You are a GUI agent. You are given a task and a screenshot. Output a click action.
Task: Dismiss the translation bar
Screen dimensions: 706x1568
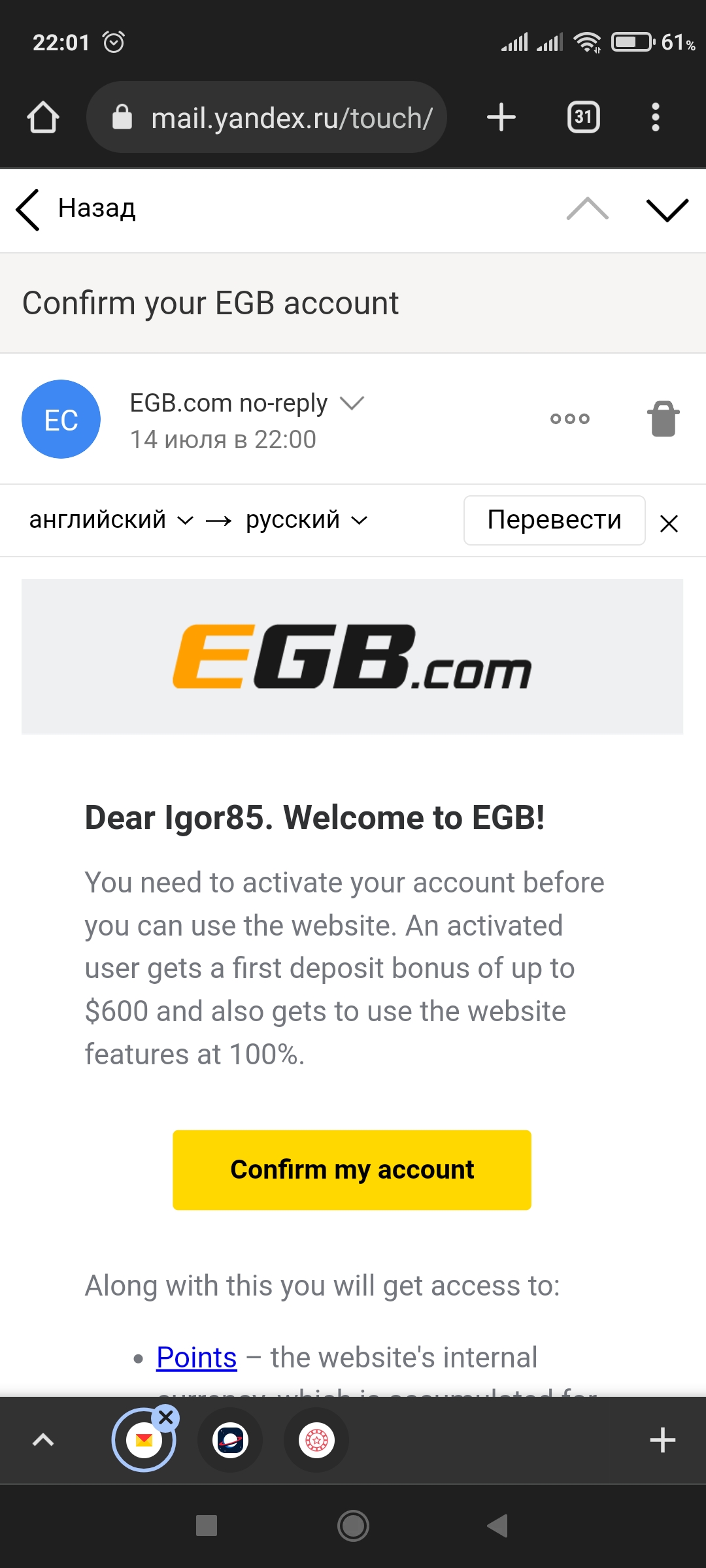pyautogui.click(x=669, y=523)
